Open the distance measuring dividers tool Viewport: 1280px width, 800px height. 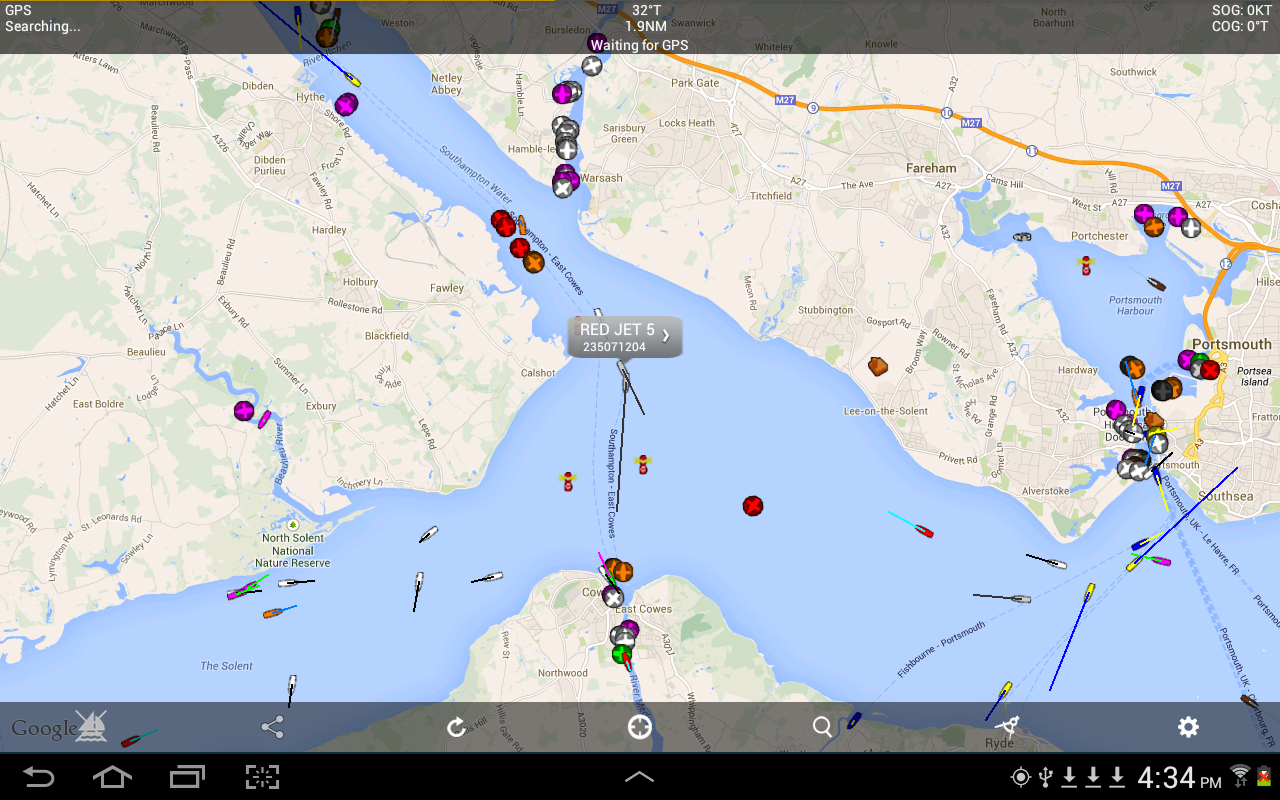[1006, 727]
